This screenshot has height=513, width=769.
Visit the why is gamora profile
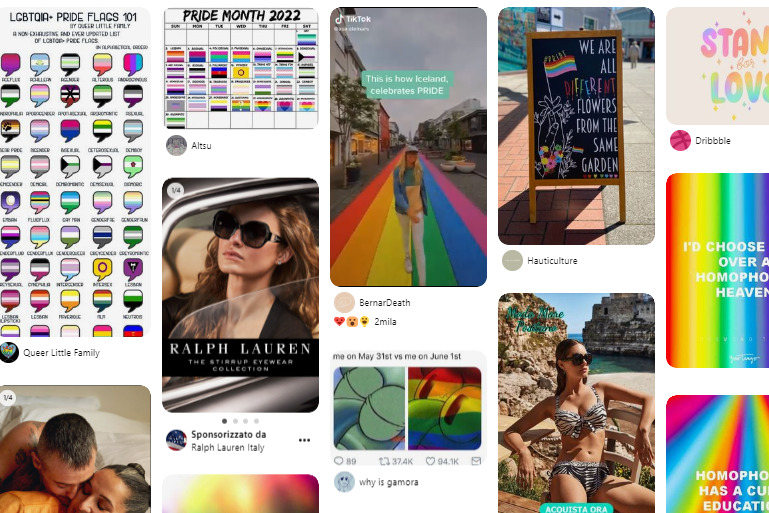click(x=389, y=482)
